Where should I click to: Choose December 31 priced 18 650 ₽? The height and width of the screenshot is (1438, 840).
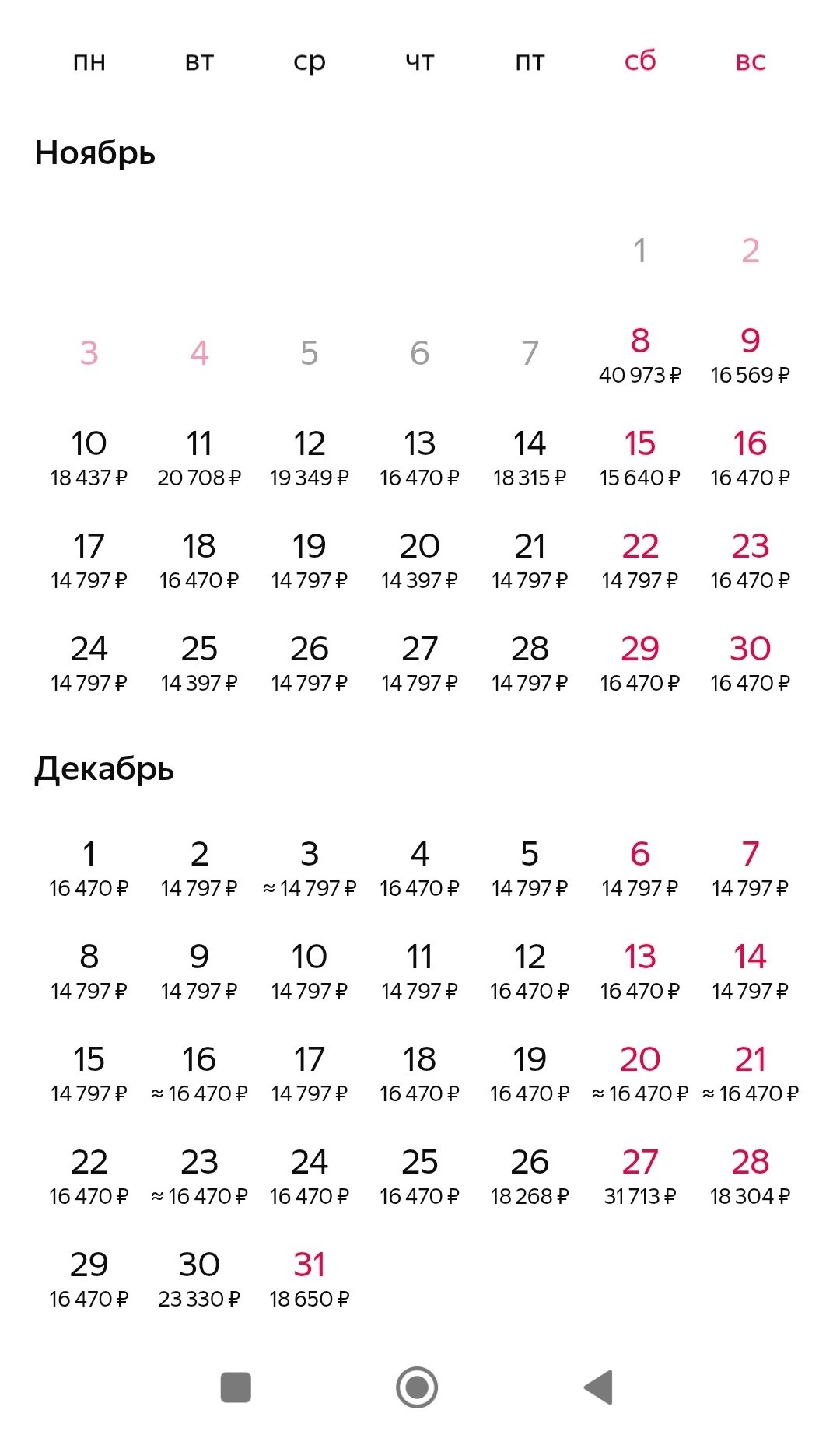point(310,1279)
